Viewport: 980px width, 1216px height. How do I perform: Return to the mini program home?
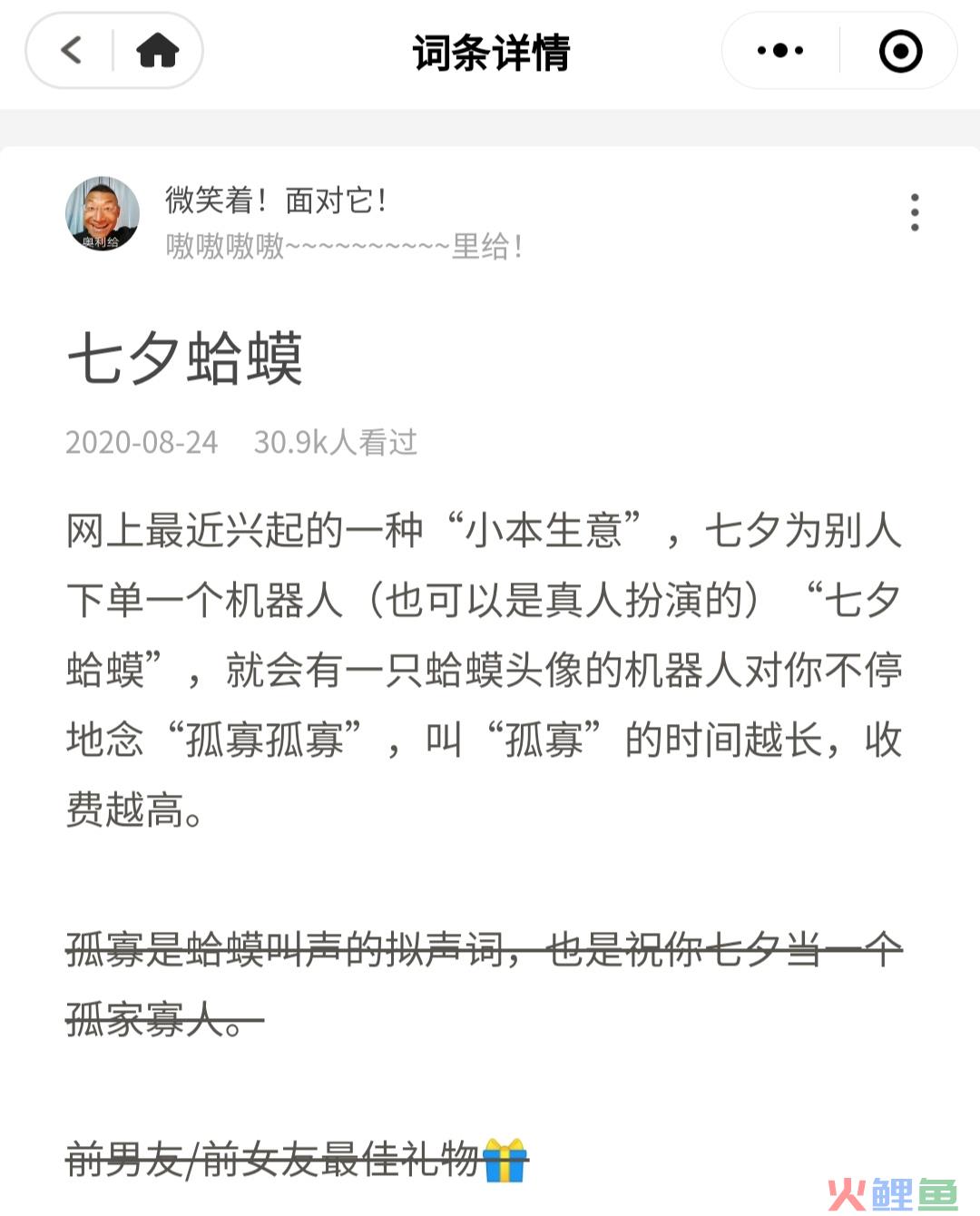[157, 50]
